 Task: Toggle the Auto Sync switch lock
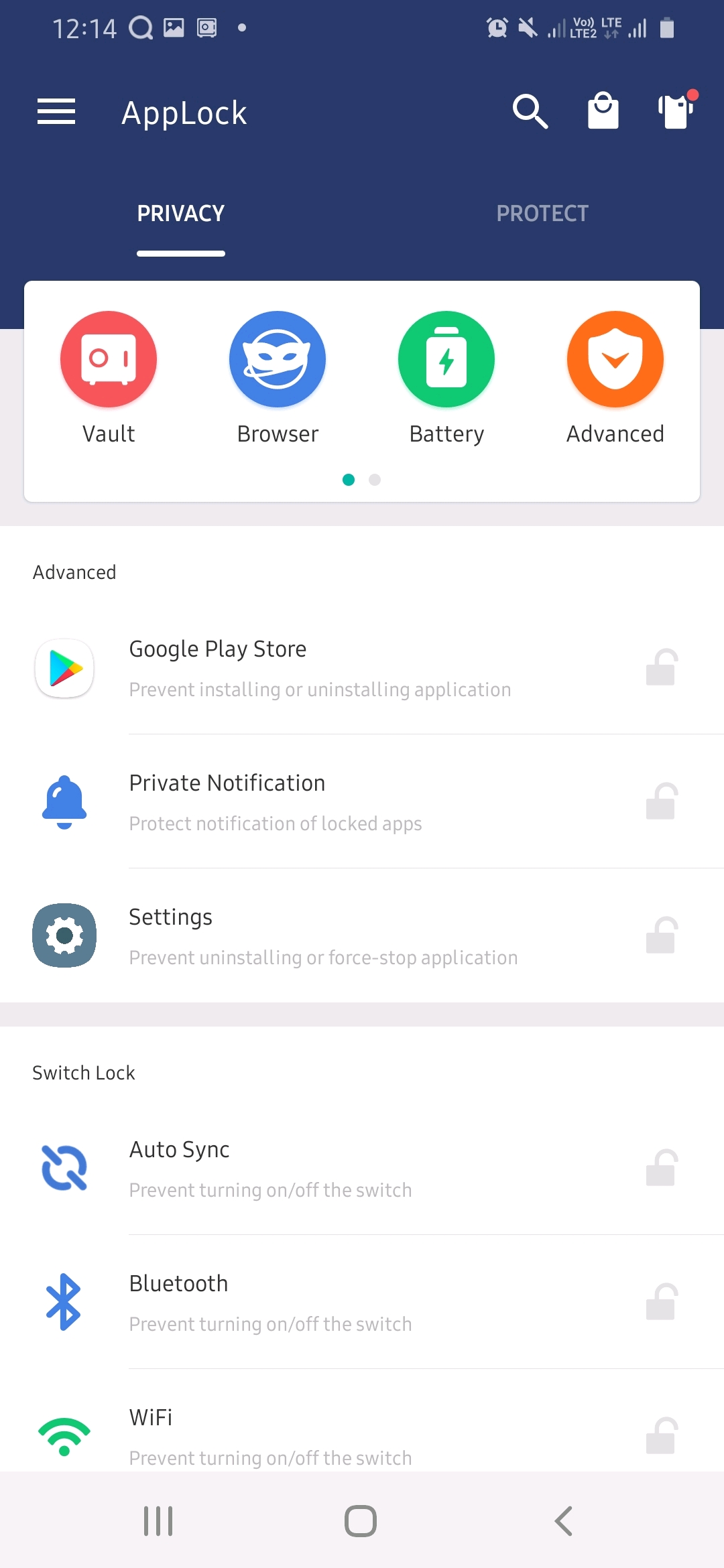tap(661, 1168)
